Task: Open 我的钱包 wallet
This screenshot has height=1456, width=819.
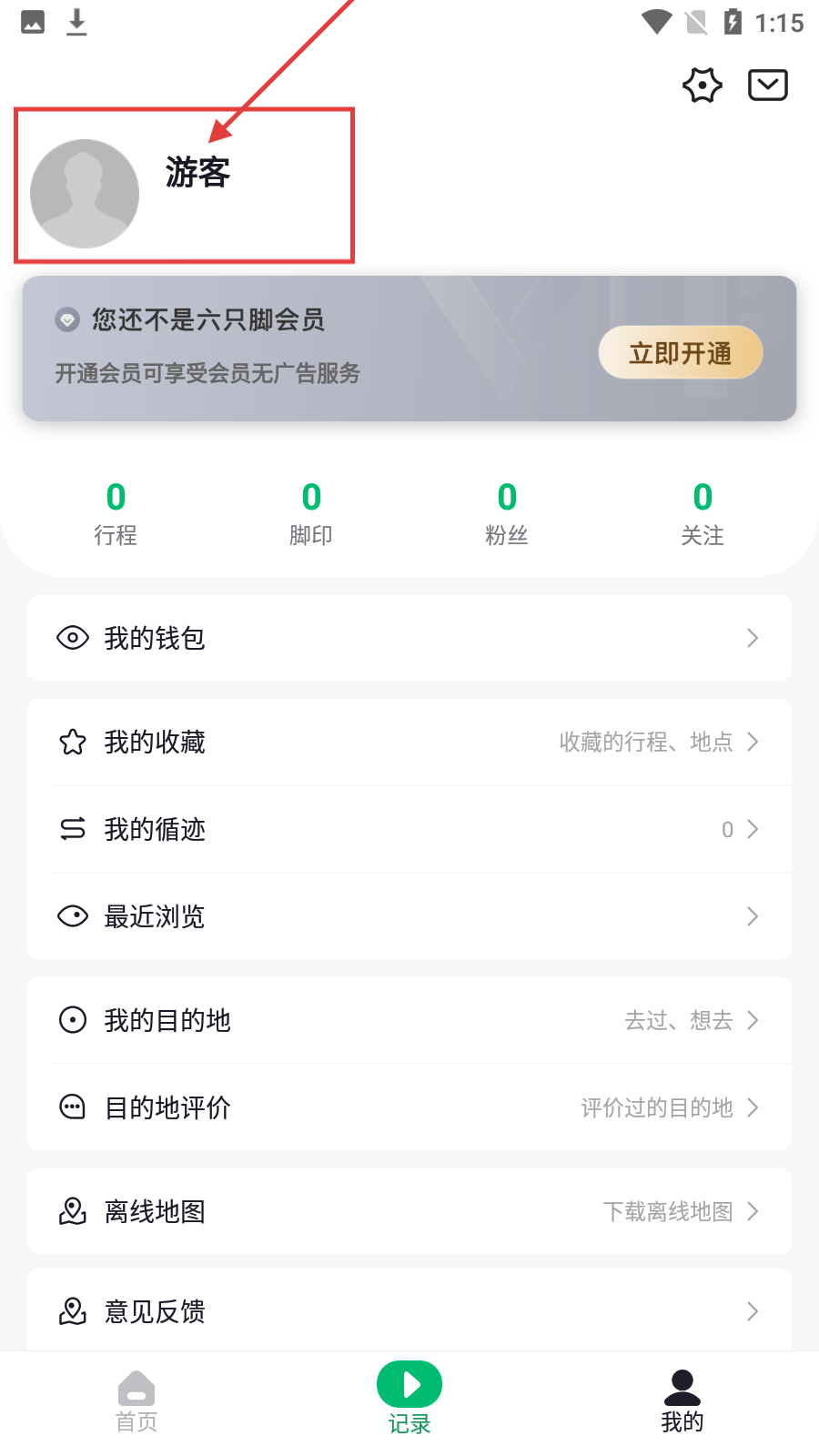Action: click(x=409, y=638)
